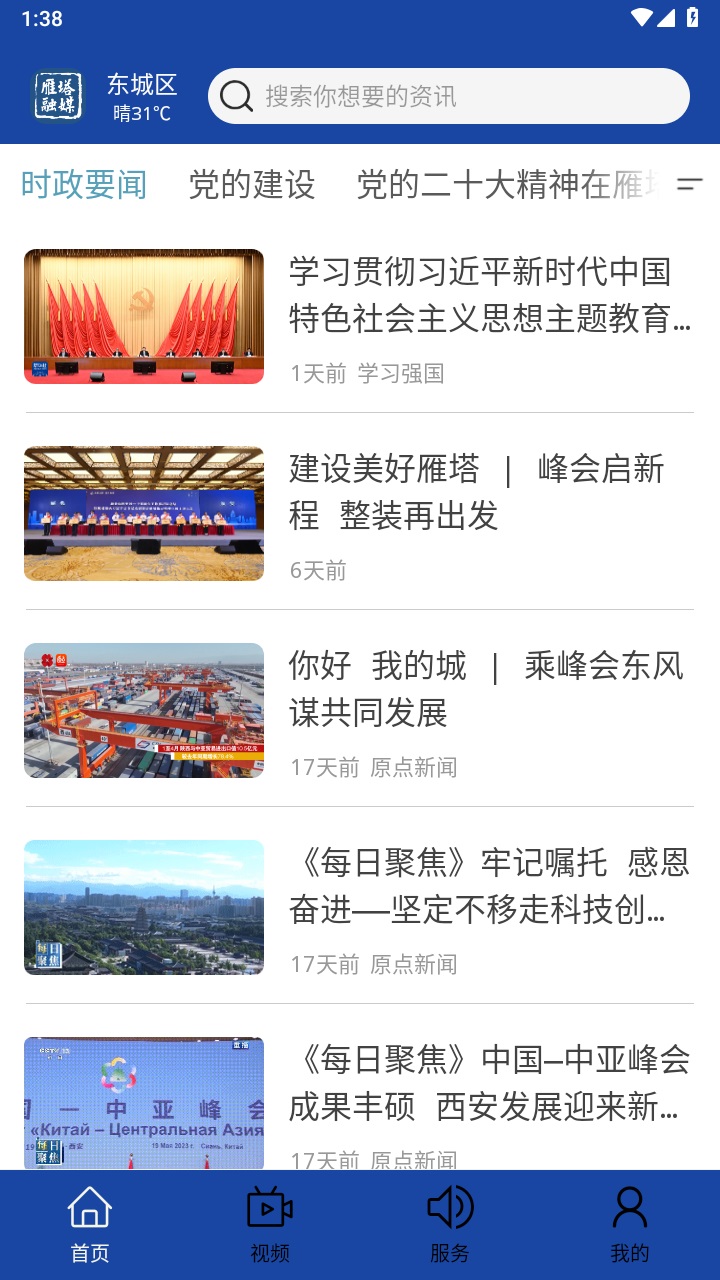Image resolution: width=720 pixels, height=1280 pixels.
Task: Tap the 每日聚焦 city skyline thumbnail
Action: tap(143, 907)
